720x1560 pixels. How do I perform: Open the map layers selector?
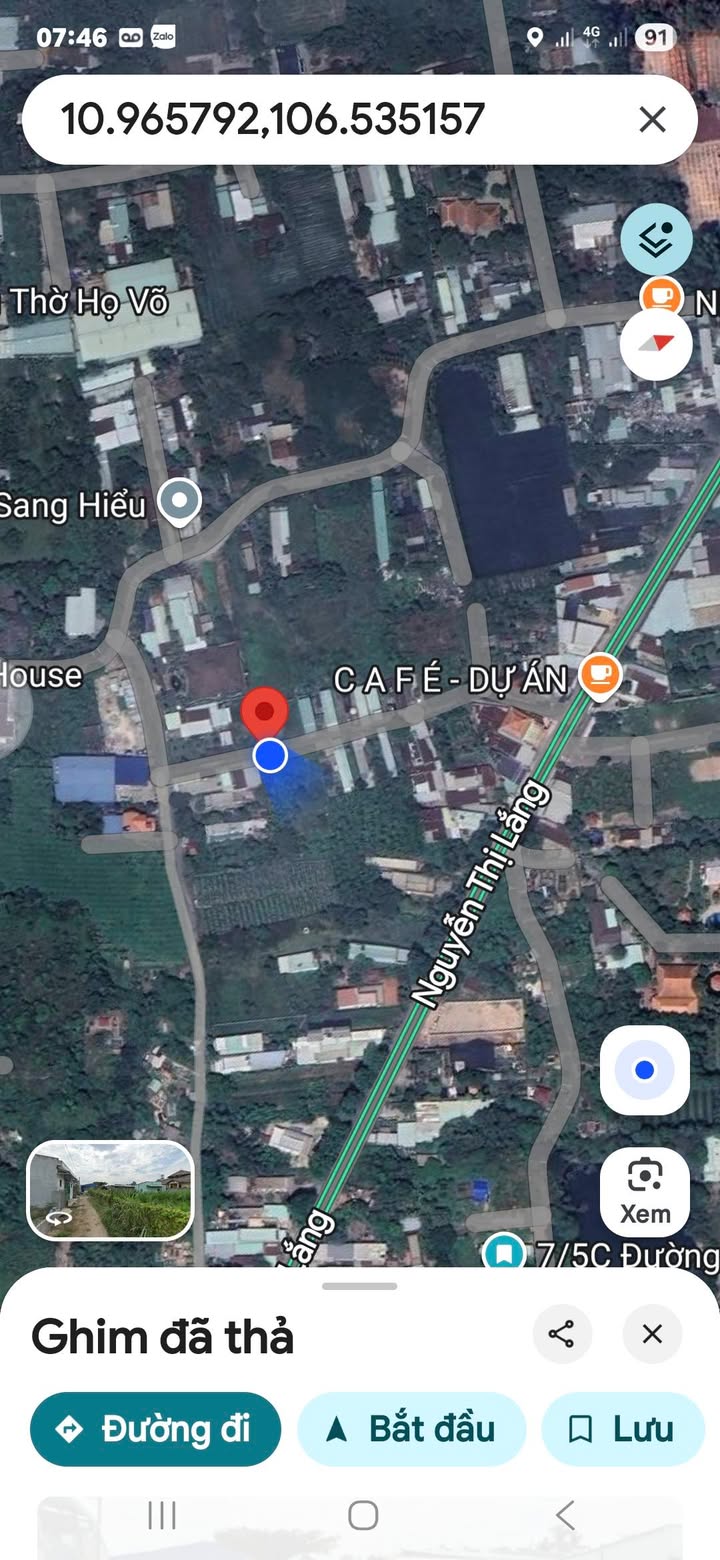(656, 240)
